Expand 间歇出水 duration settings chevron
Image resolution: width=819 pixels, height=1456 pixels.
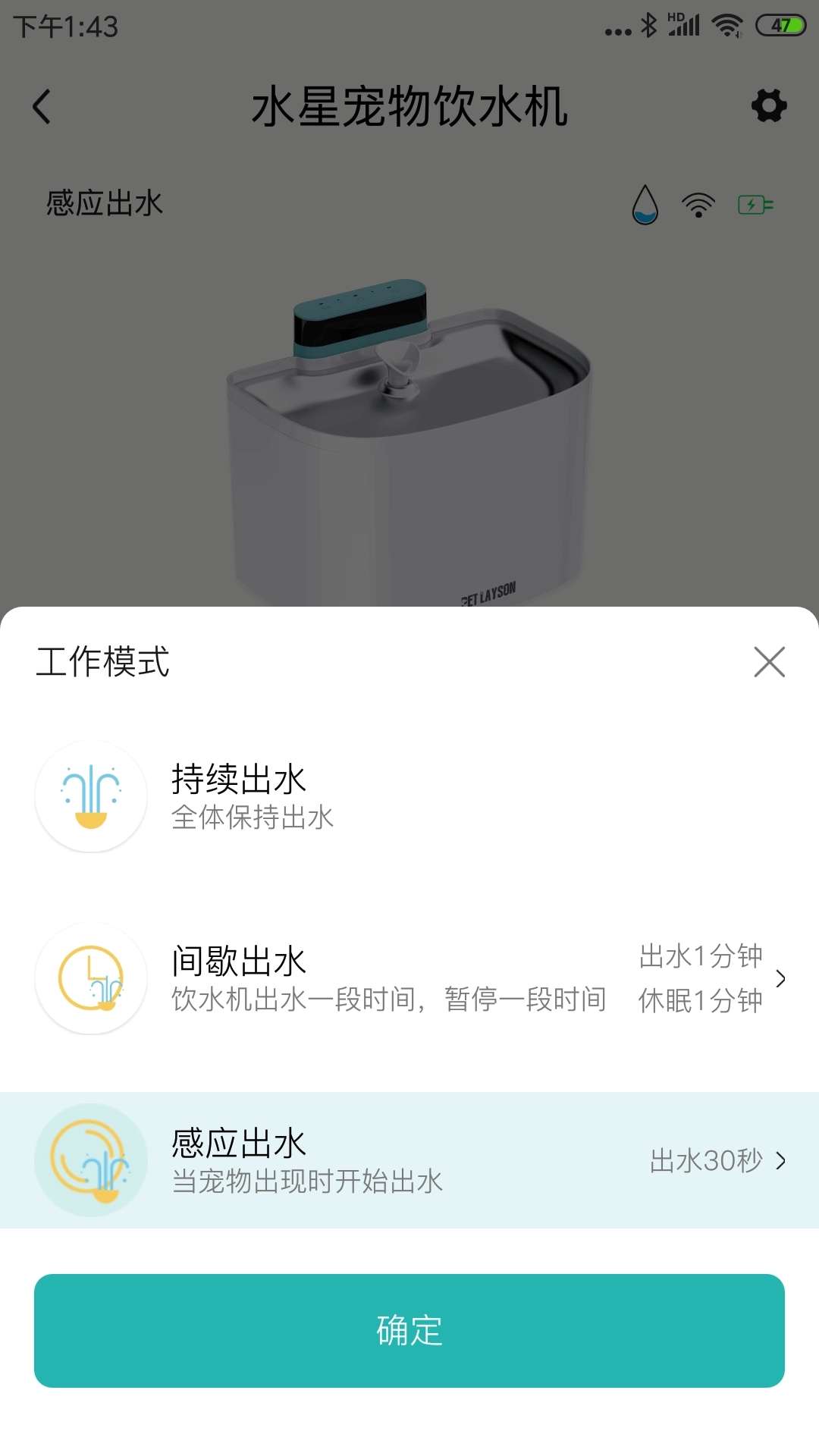click(782, 979)
